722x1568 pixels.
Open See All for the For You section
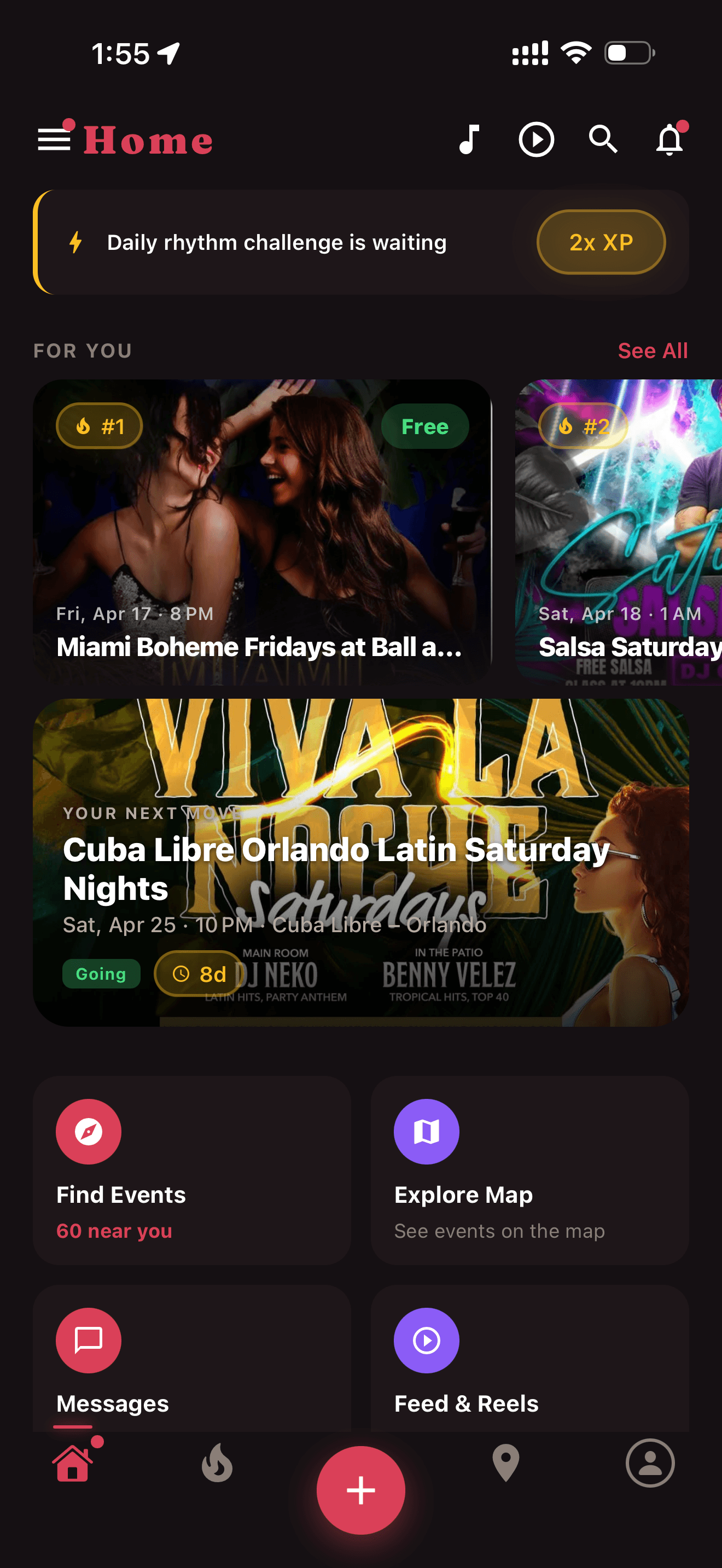pyautogui.click(x=653, y=350)
